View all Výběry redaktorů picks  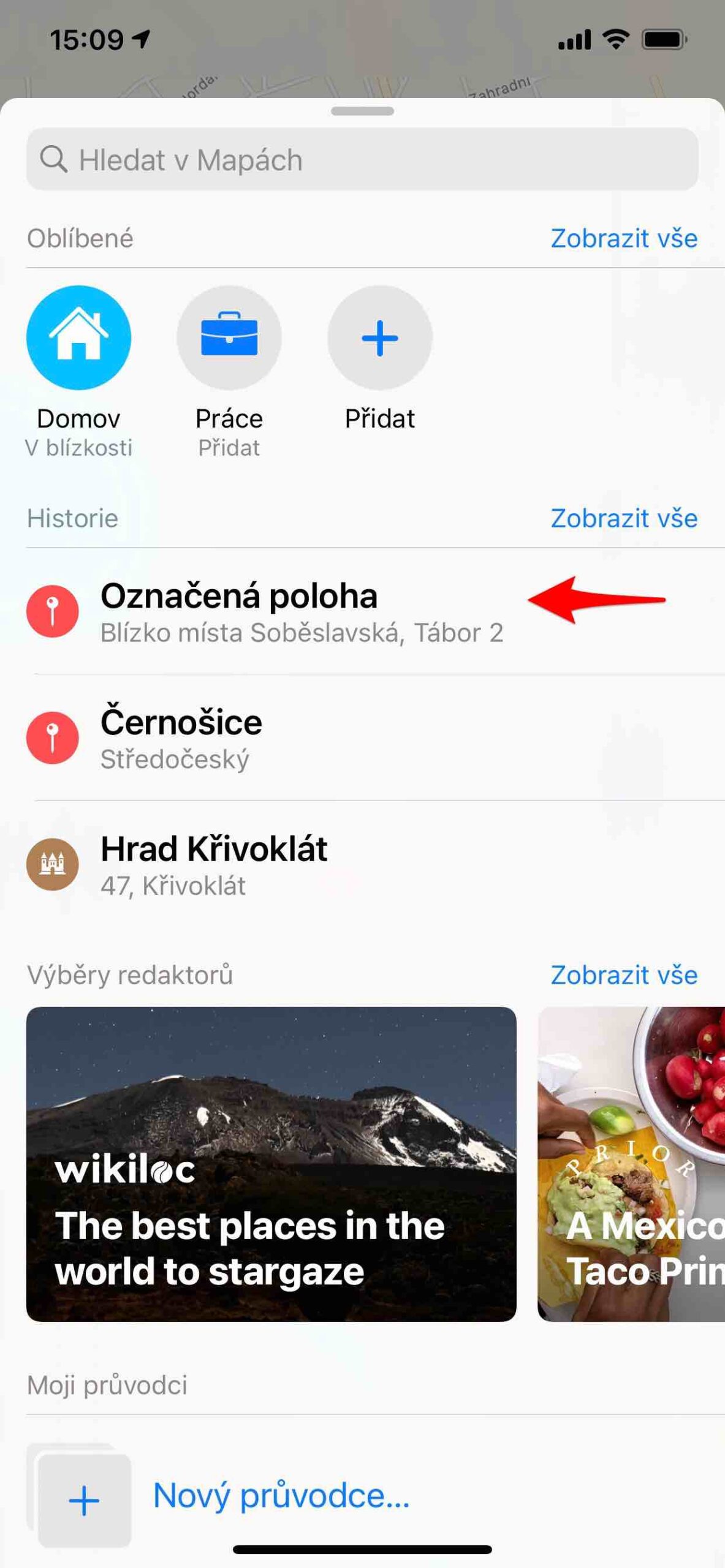624,975
